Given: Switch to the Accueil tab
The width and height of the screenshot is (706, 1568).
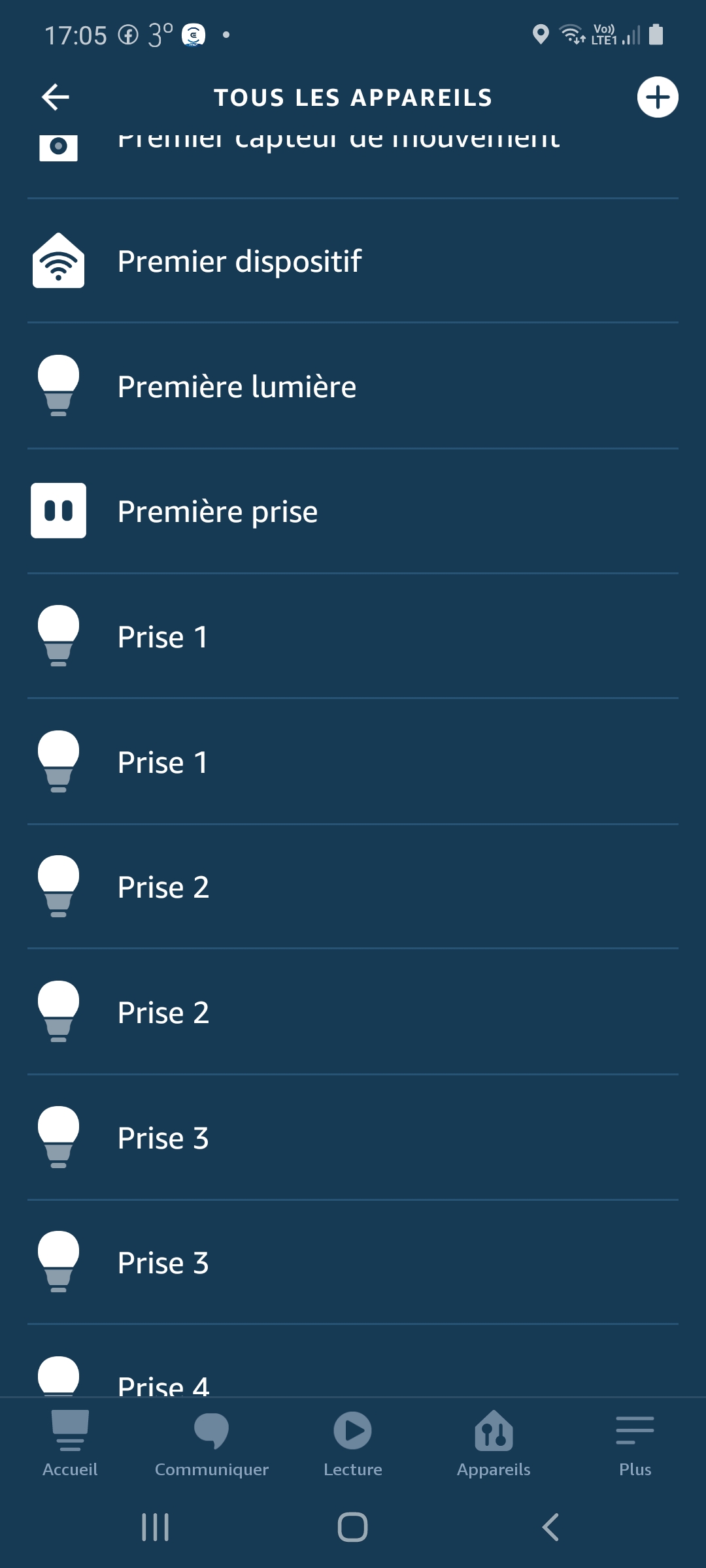Looking at the screenshot, I should (x=70, y=1444).
